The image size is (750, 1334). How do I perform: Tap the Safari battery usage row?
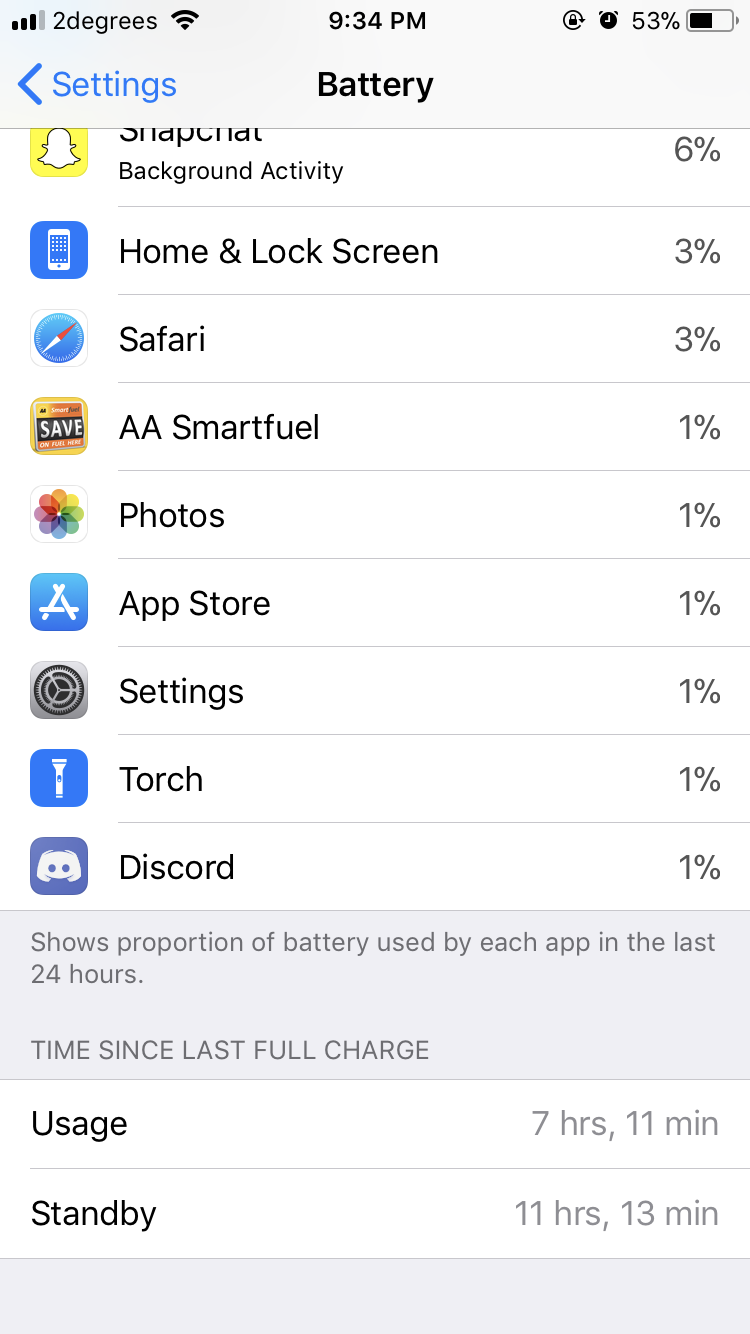pos(375,339)
